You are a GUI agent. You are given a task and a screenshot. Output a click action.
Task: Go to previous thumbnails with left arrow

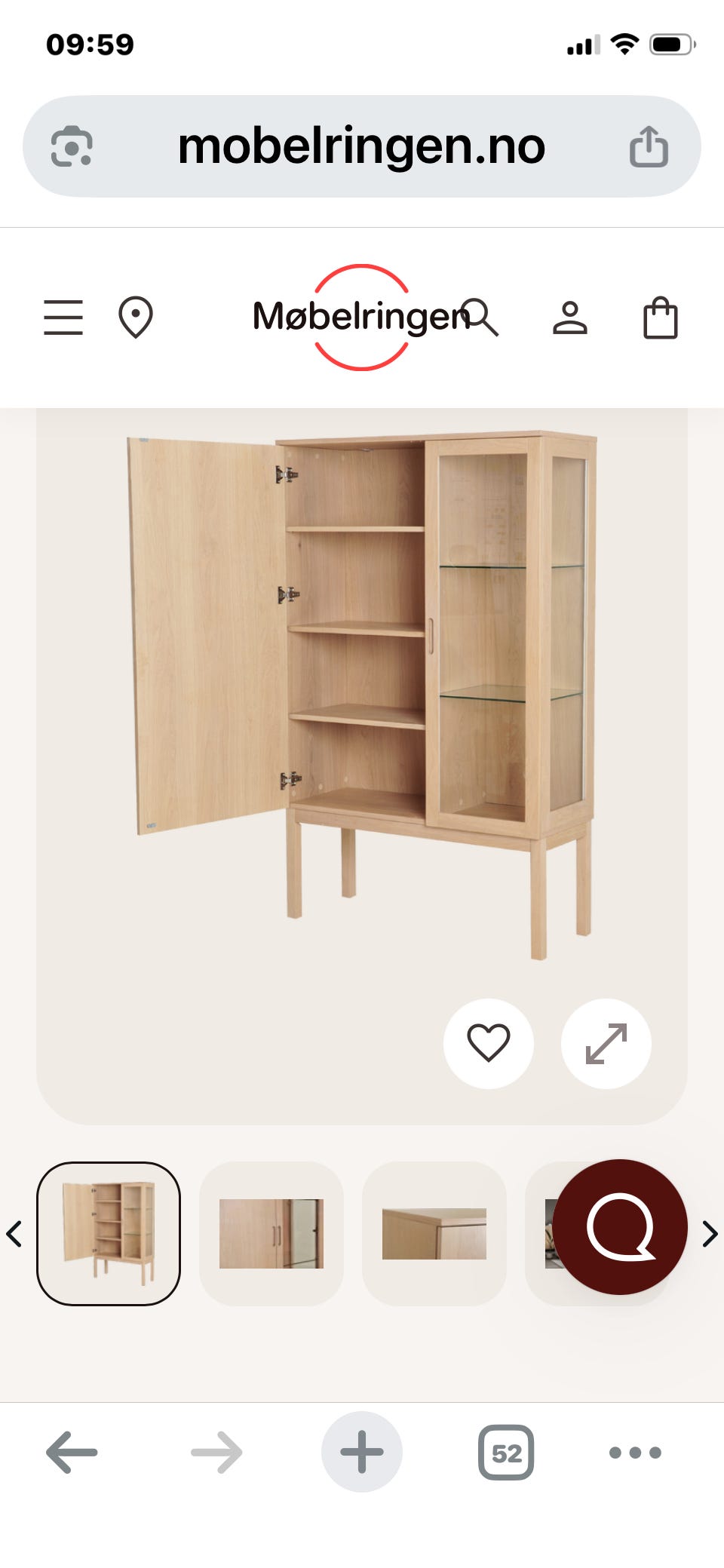[x=14, y=1234]
